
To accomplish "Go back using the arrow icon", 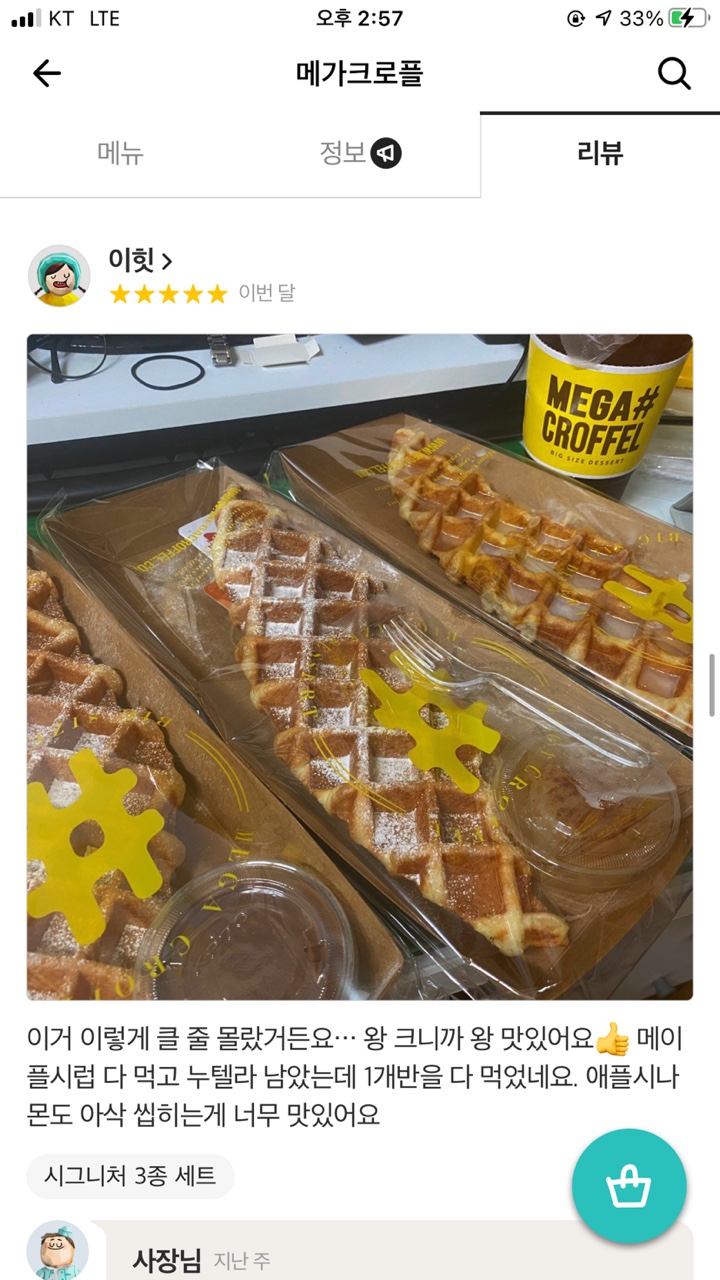I will pyautogui.click(x=47, y=73).
